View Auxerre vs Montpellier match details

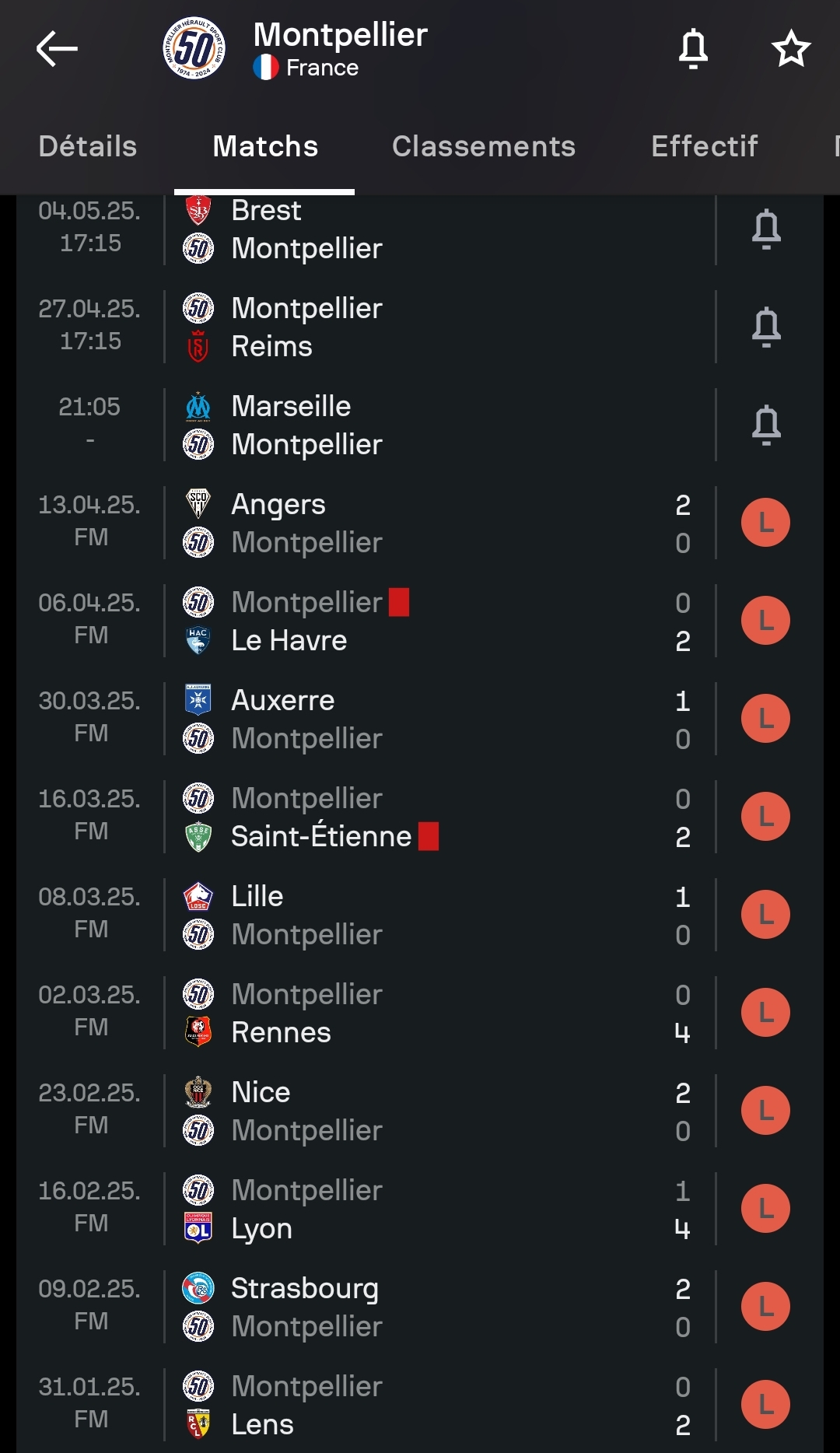point(420,719)
